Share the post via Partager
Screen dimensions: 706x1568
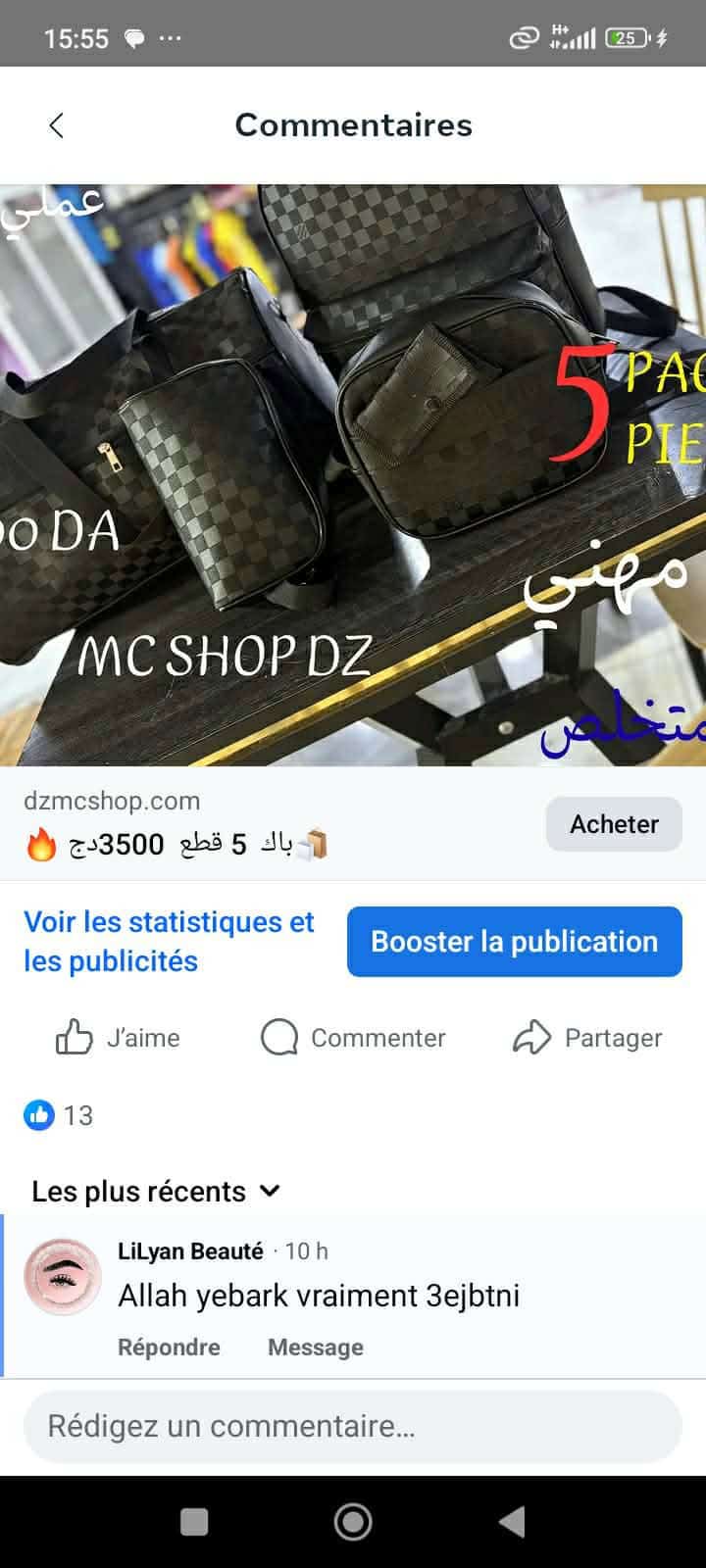(x=587, y=1038)
